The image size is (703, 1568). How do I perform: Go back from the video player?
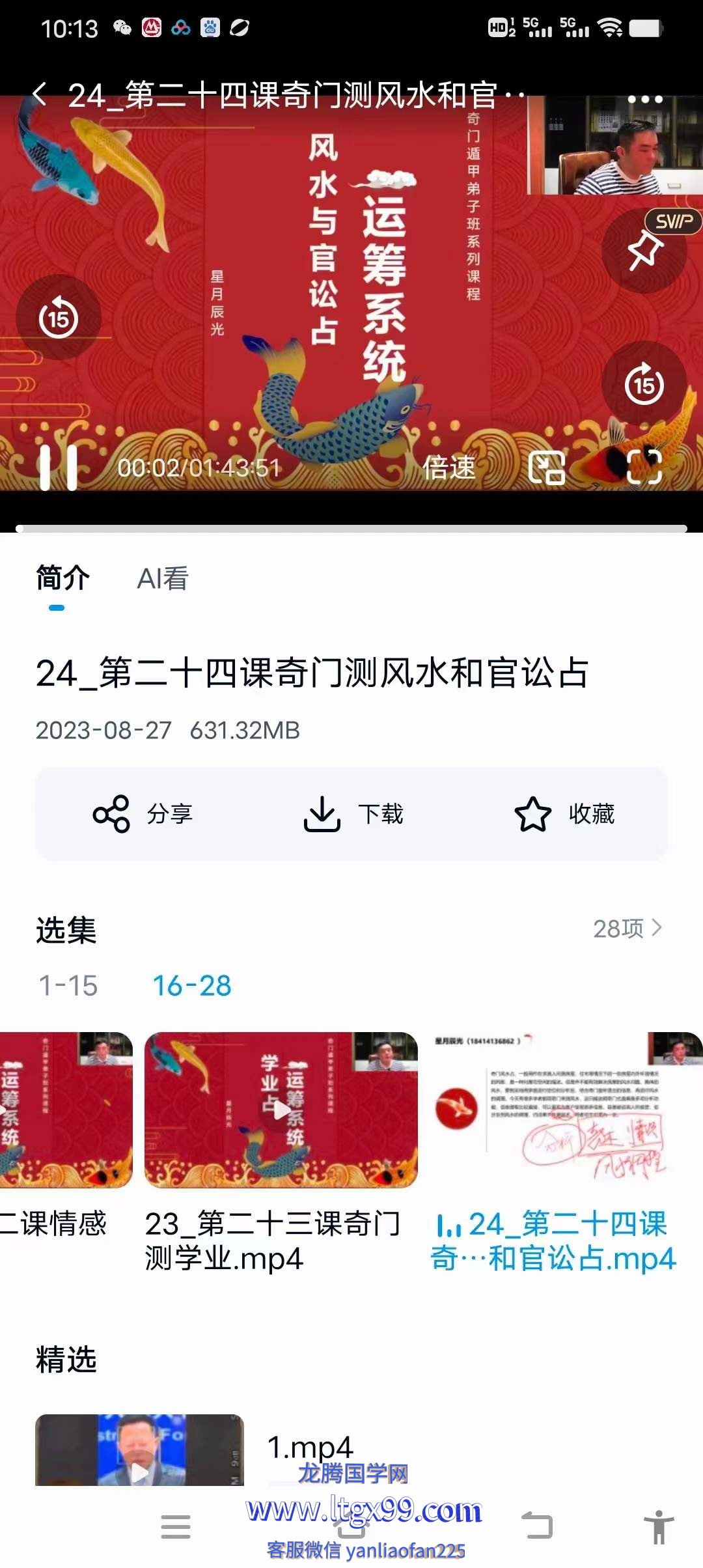[x=40, y=95]
